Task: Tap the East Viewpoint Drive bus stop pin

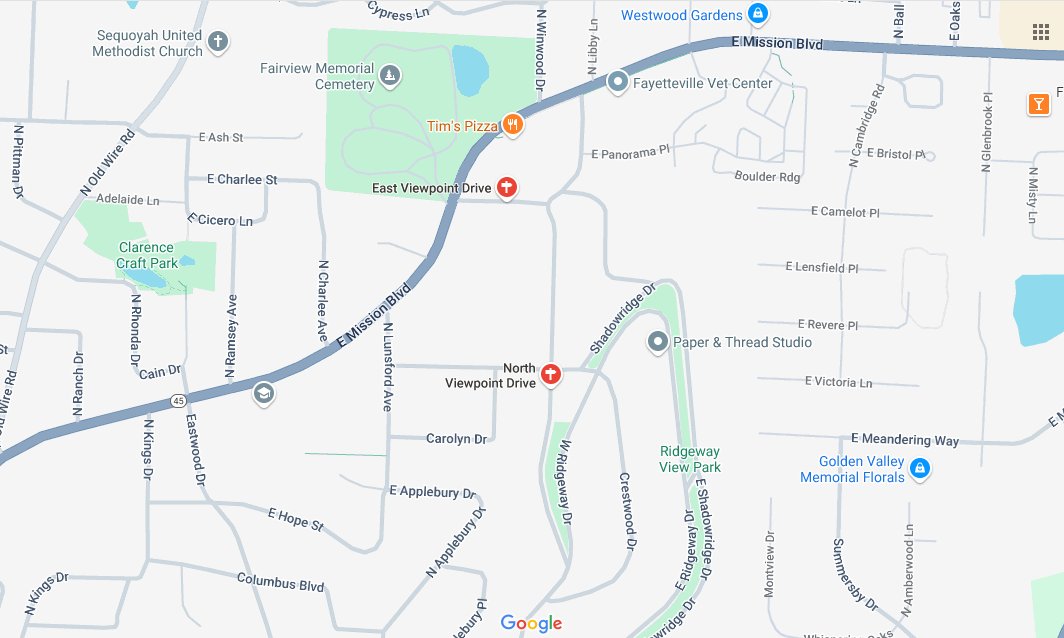Action: (x=507, y=187)
